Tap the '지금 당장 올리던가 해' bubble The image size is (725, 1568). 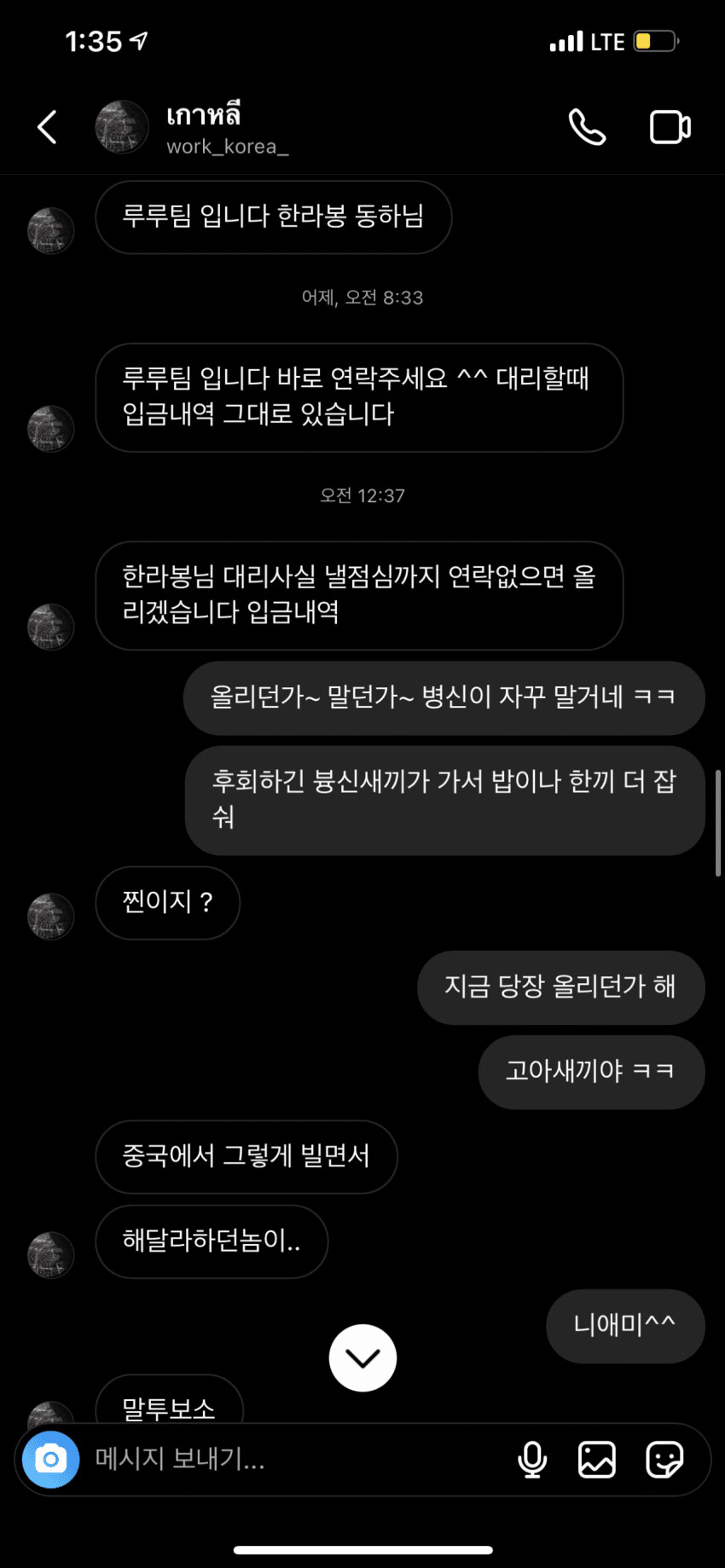click(x=560, y=987)
